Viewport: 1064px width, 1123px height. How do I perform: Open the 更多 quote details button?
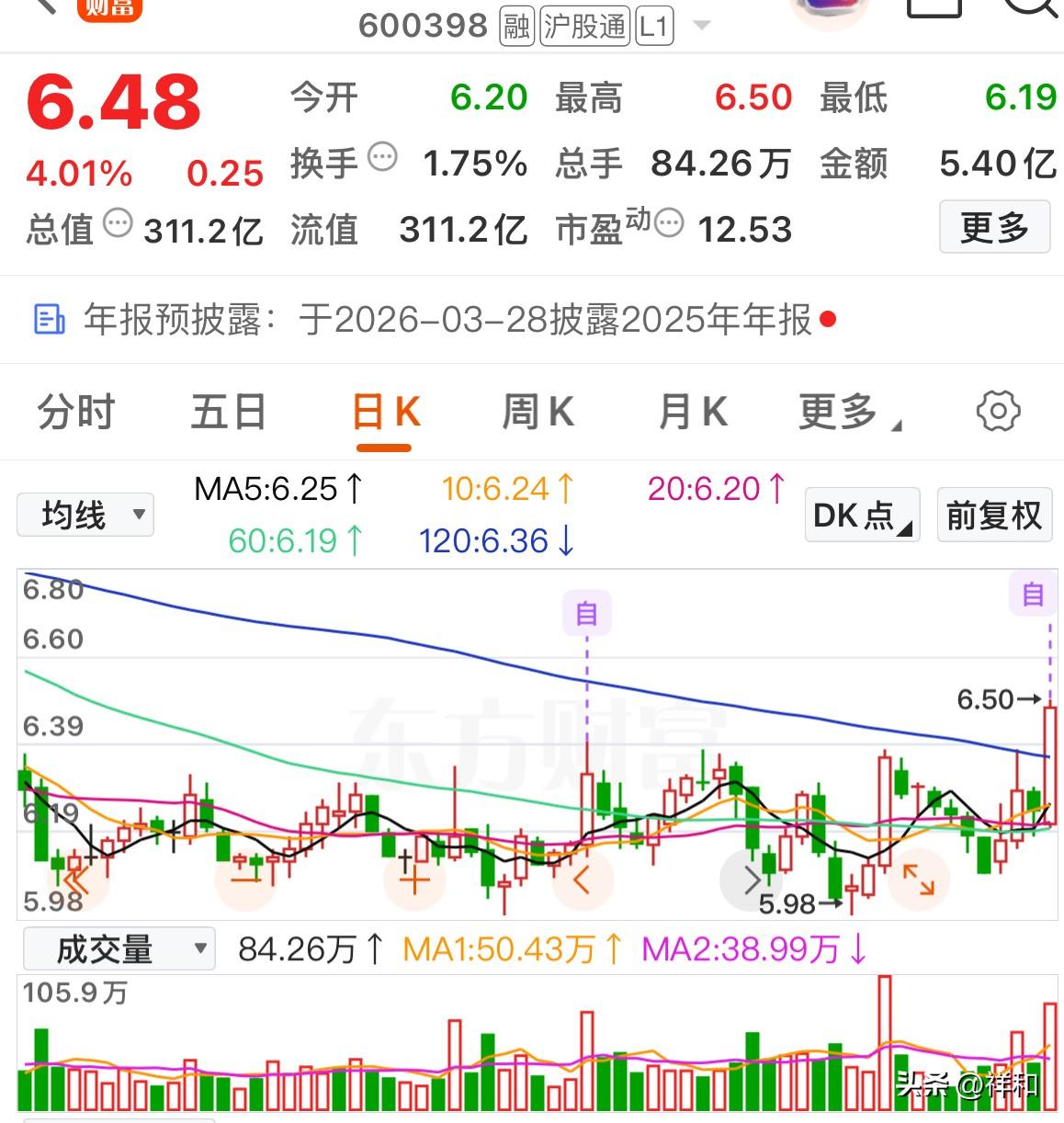click(993, 227)
